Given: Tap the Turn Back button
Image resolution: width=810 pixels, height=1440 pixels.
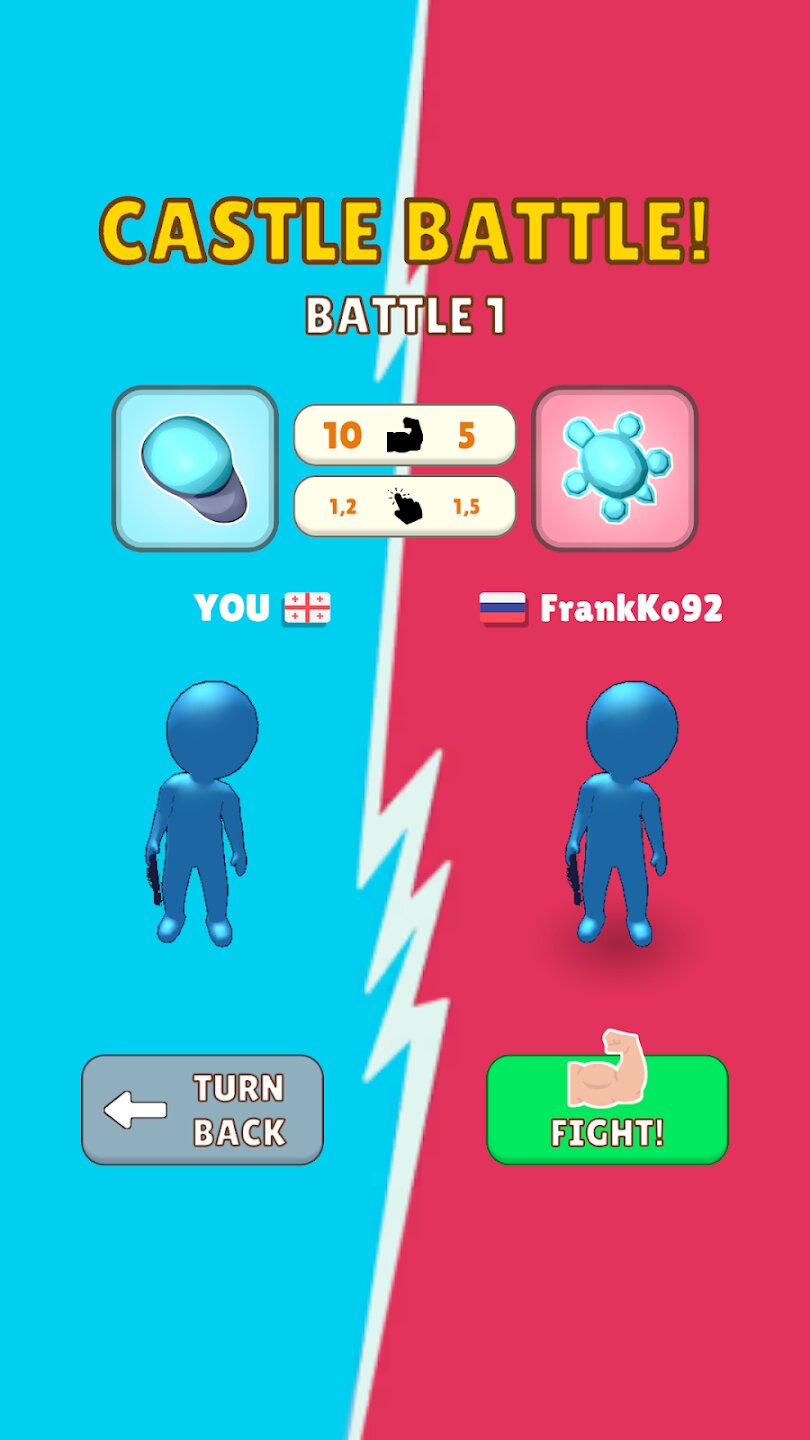Looking at the screenshot, I should pos(202,1110).
